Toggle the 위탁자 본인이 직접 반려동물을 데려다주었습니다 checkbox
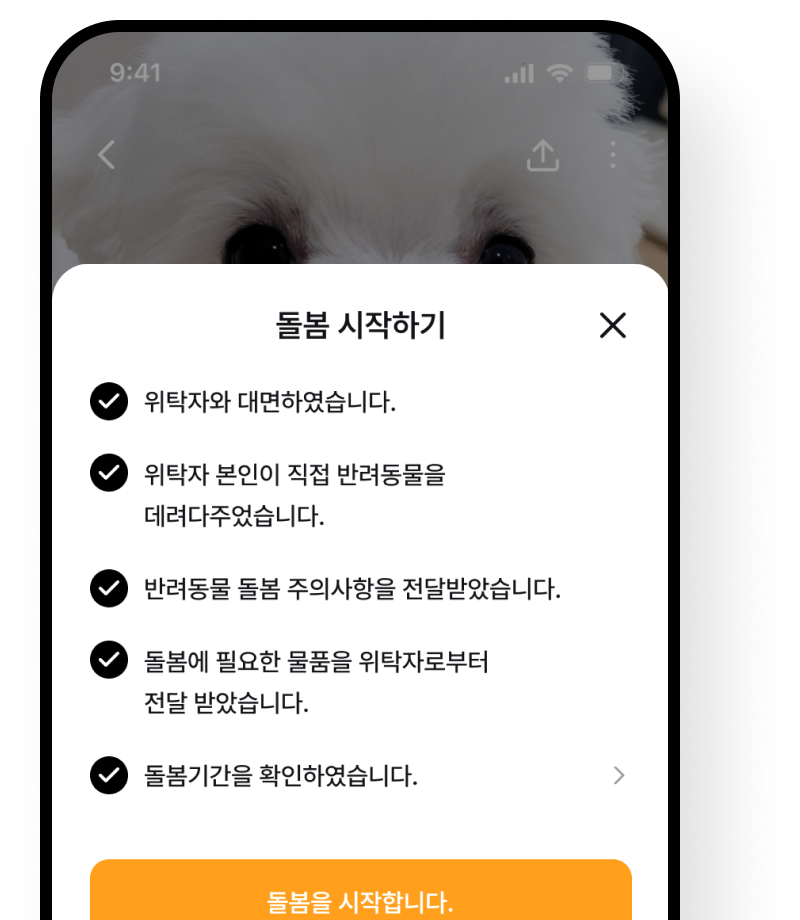Screen dimensions: 800x920 pos(109,473)
